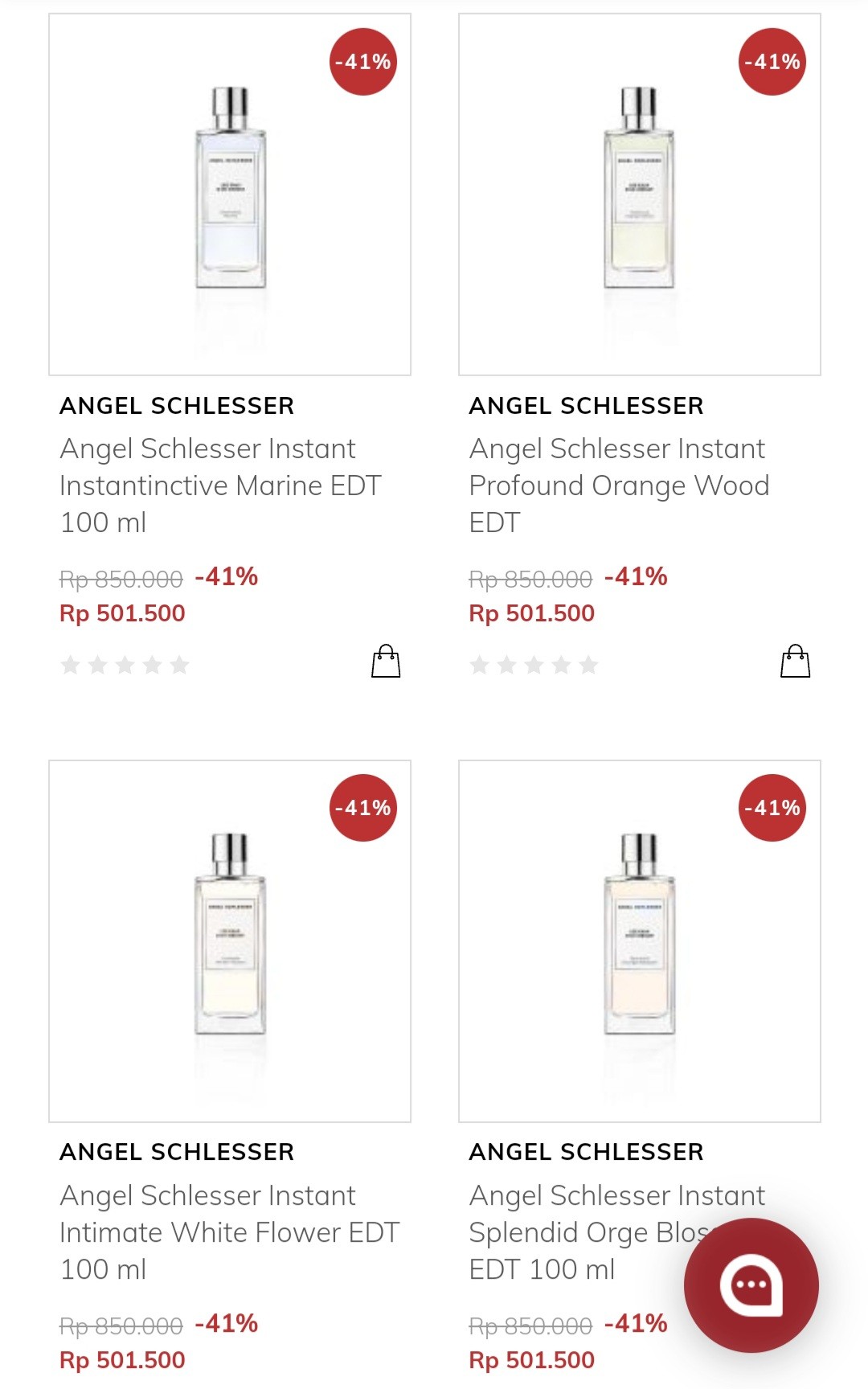Add Profound Orange Wood EDT to shopping bag
The image size is (868, 1389).
(x=795, y=662)
